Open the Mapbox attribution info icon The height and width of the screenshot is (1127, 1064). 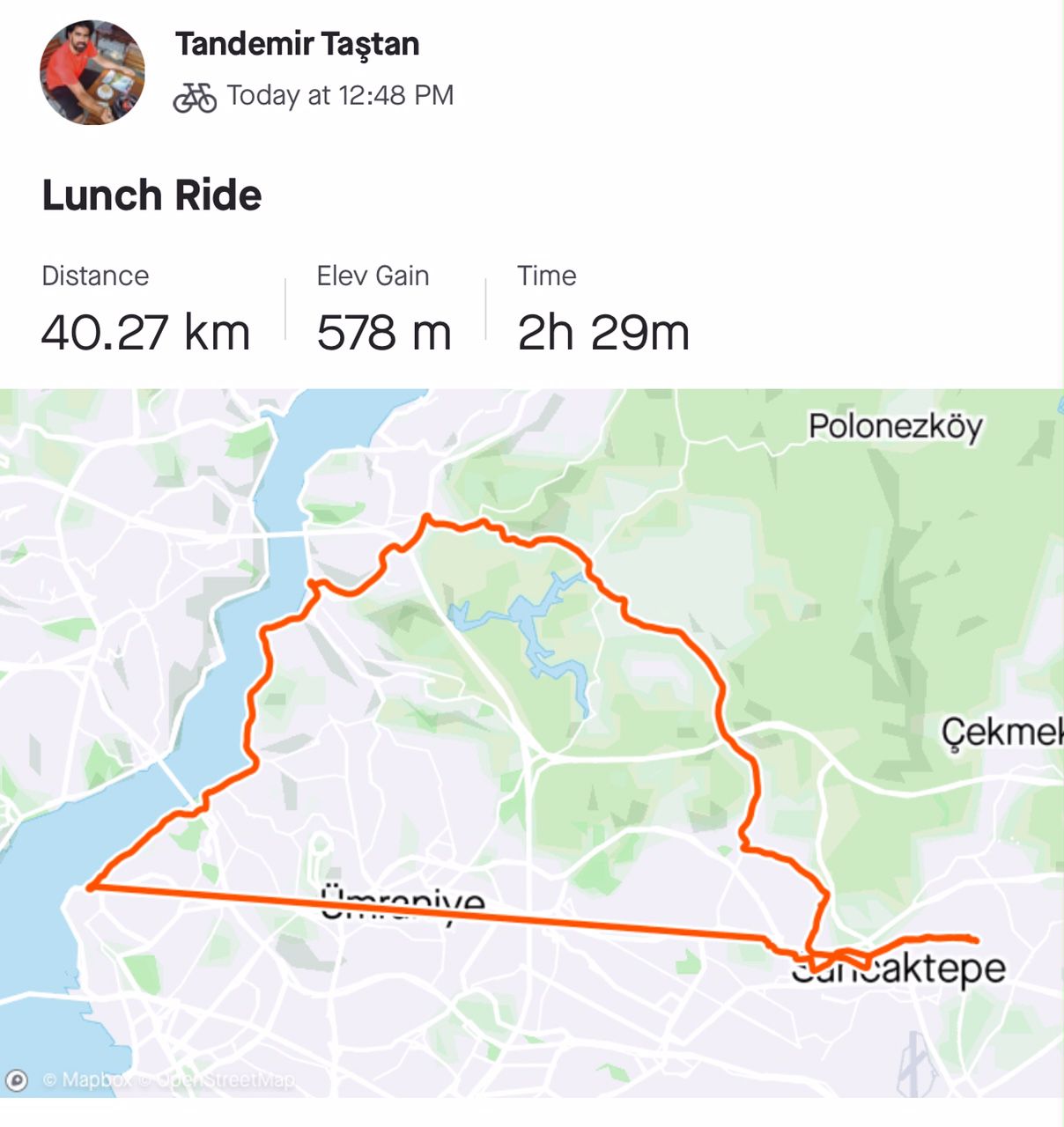point(17,1079)
